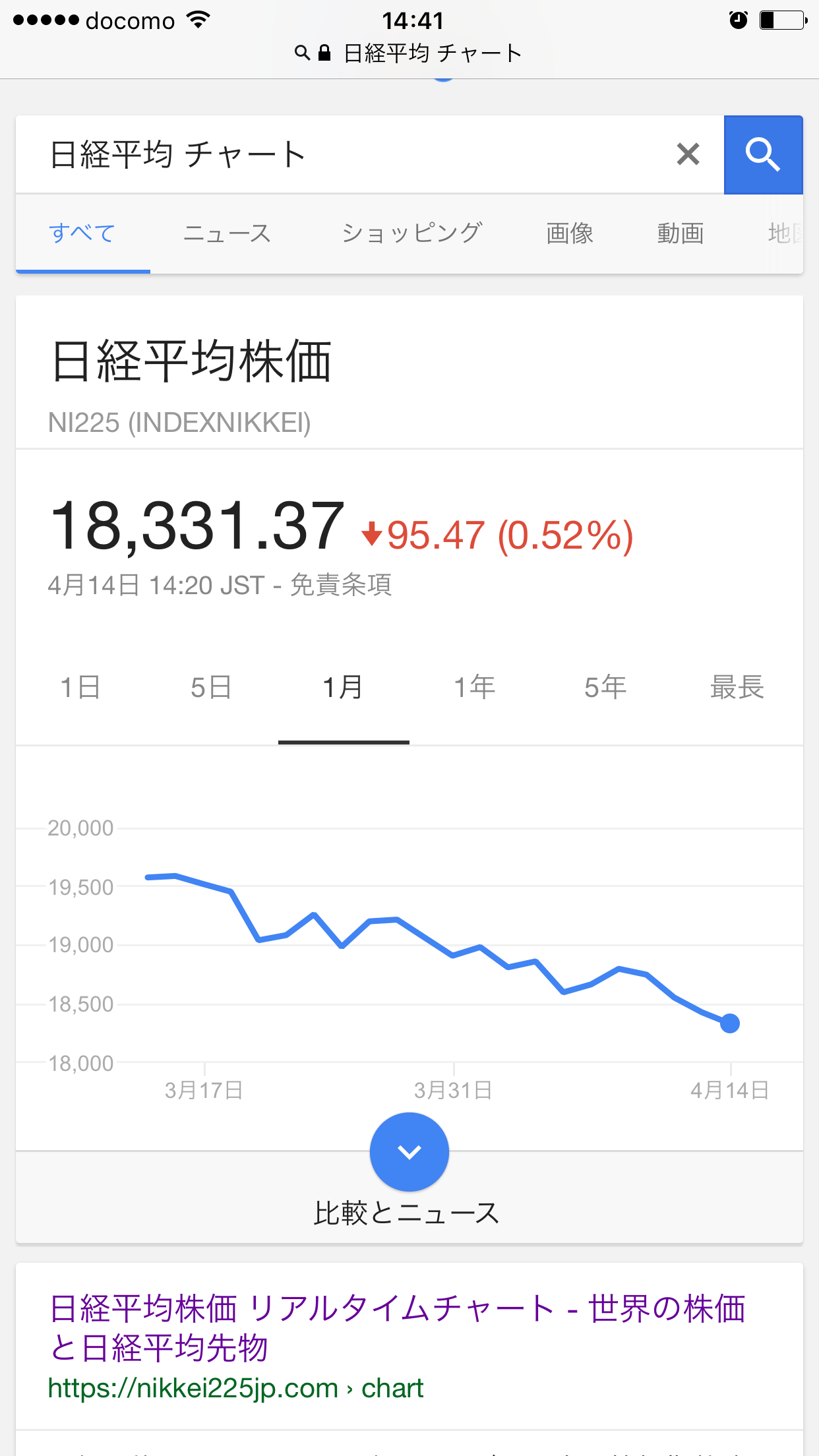Screen dimensions: 819x1456
Task: Clear the search query with the X
Action: [x=688, y=154]
